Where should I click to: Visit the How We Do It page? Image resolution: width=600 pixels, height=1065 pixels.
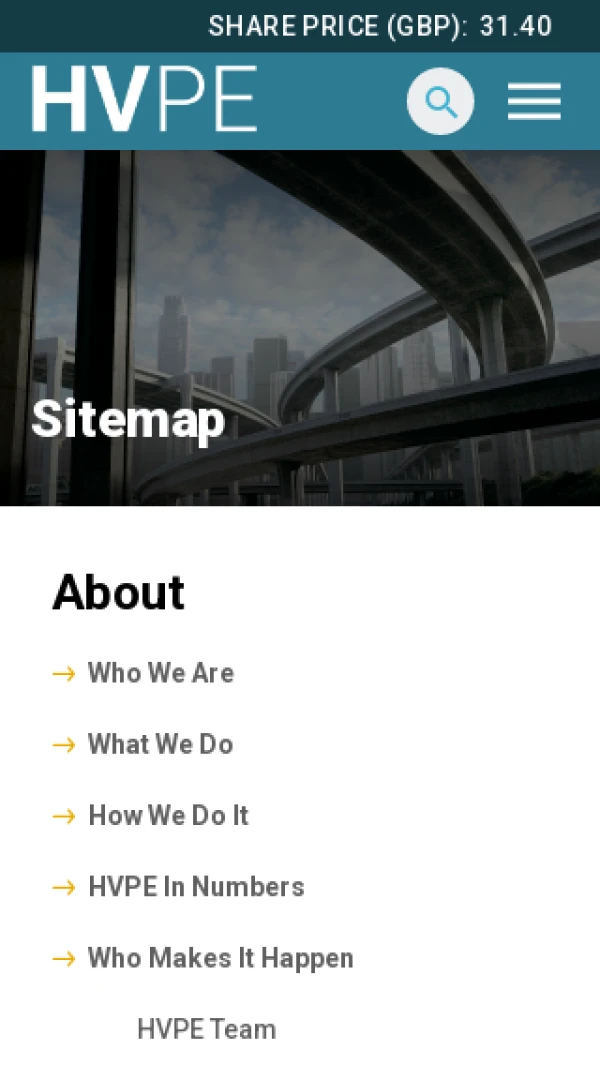168,815
